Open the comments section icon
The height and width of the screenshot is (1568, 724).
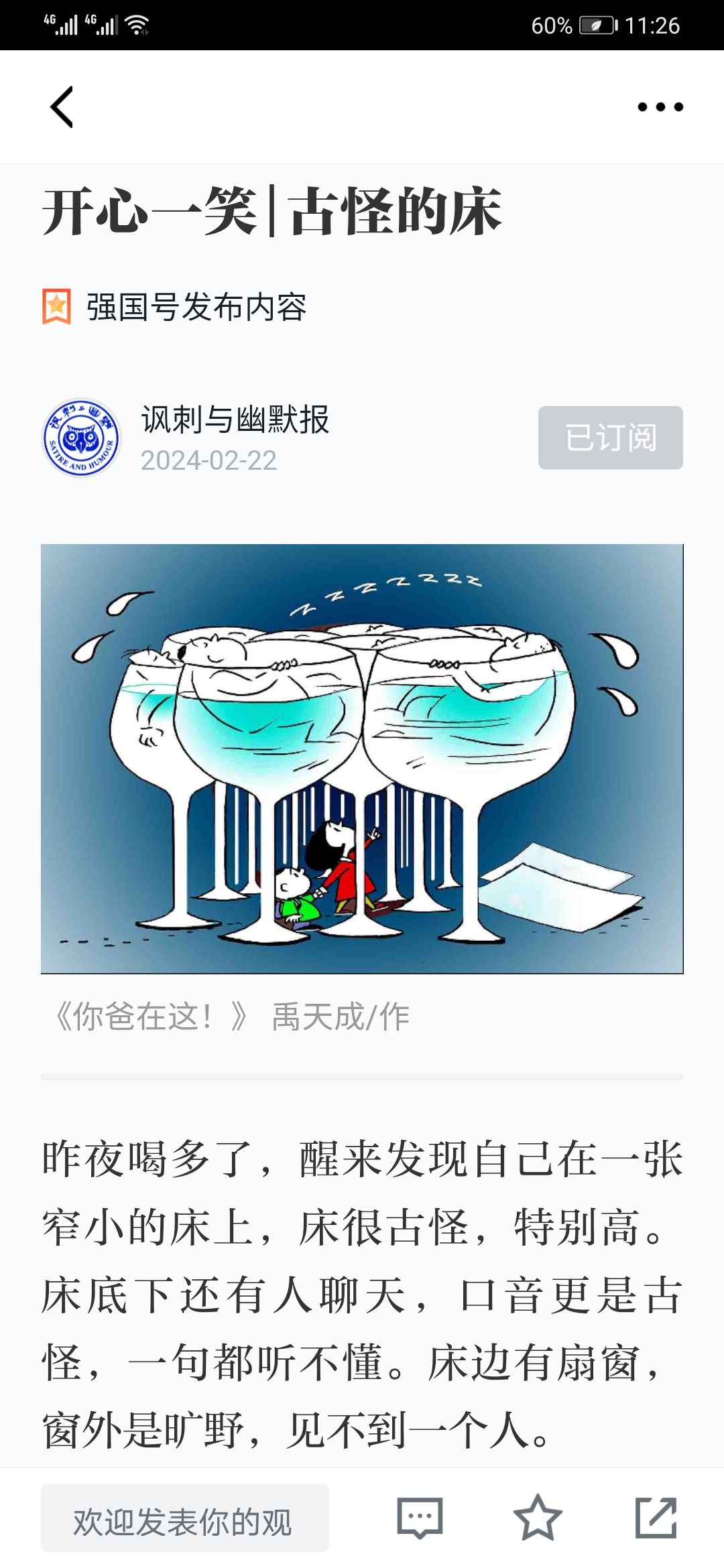[420, 1518]
